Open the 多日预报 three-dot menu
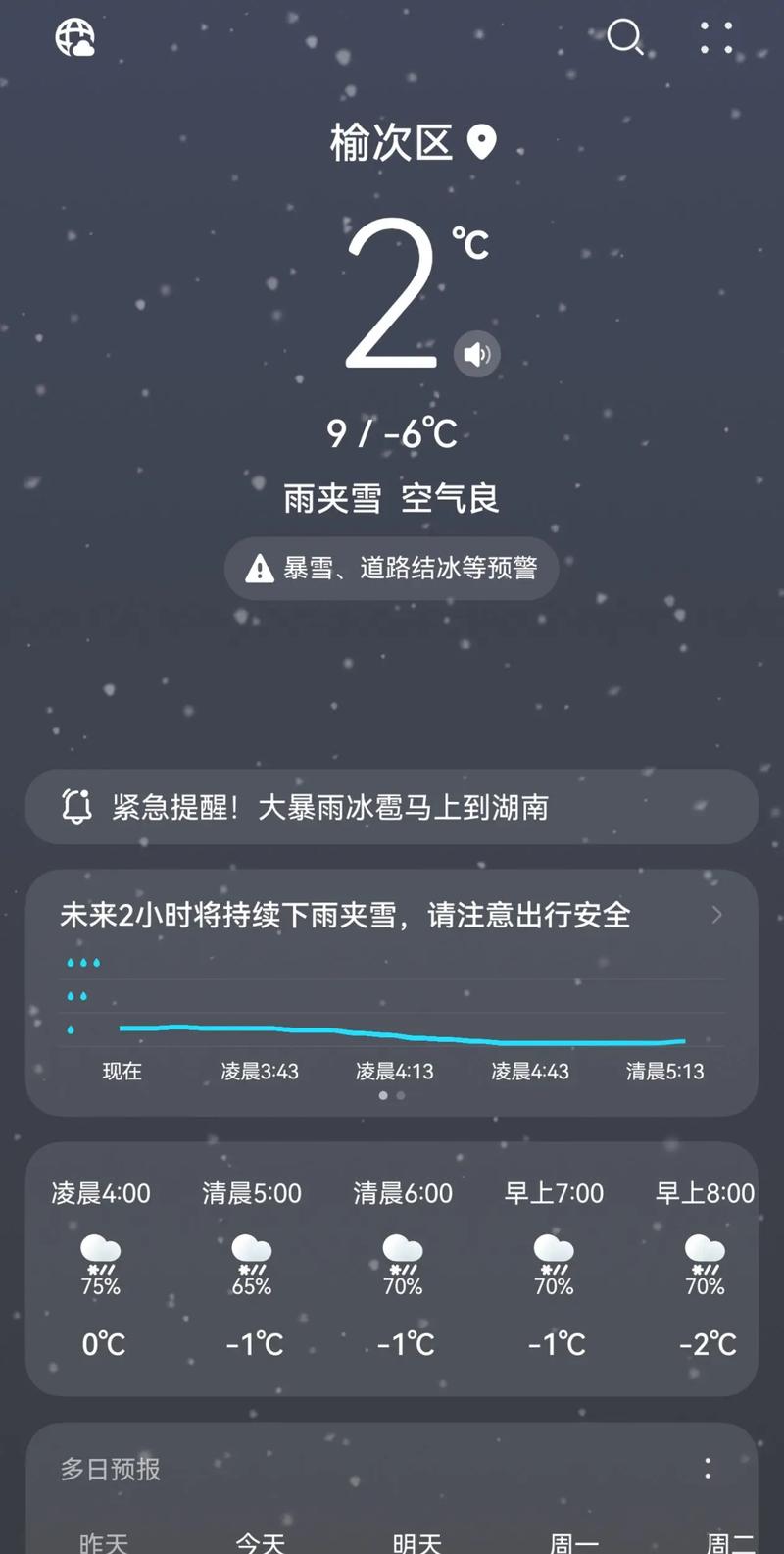 click(708, 1468)
